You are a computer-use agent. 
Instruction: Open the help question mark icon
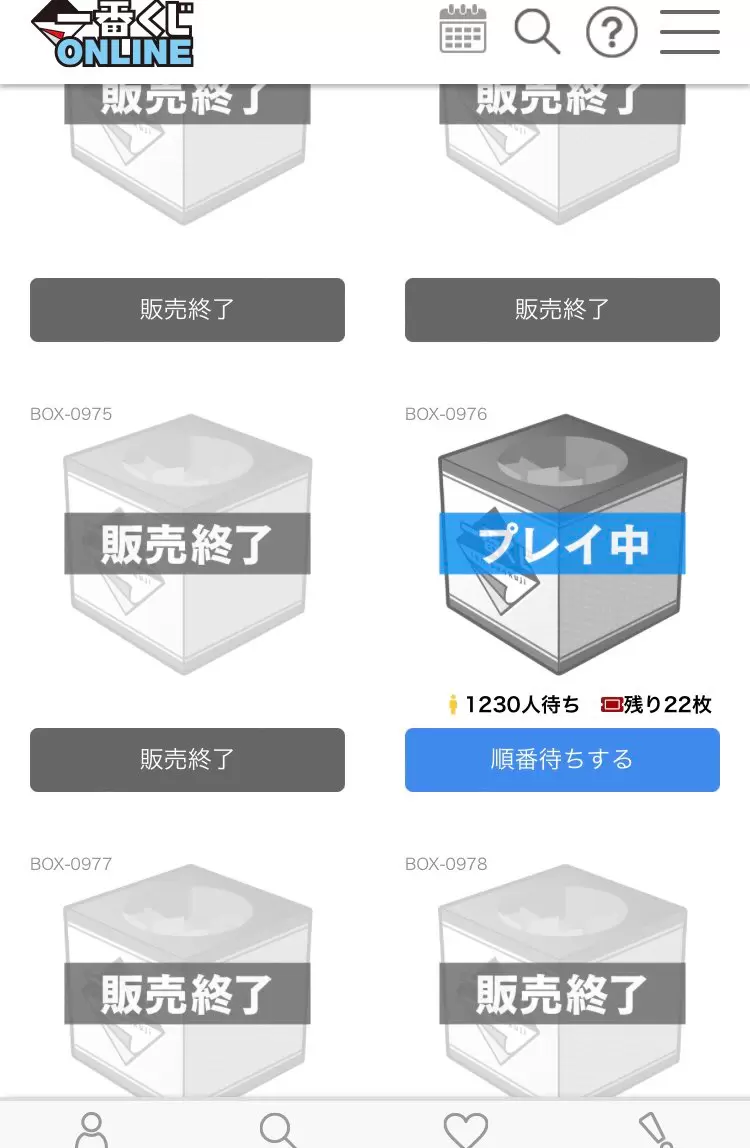[x=611, y=31]
